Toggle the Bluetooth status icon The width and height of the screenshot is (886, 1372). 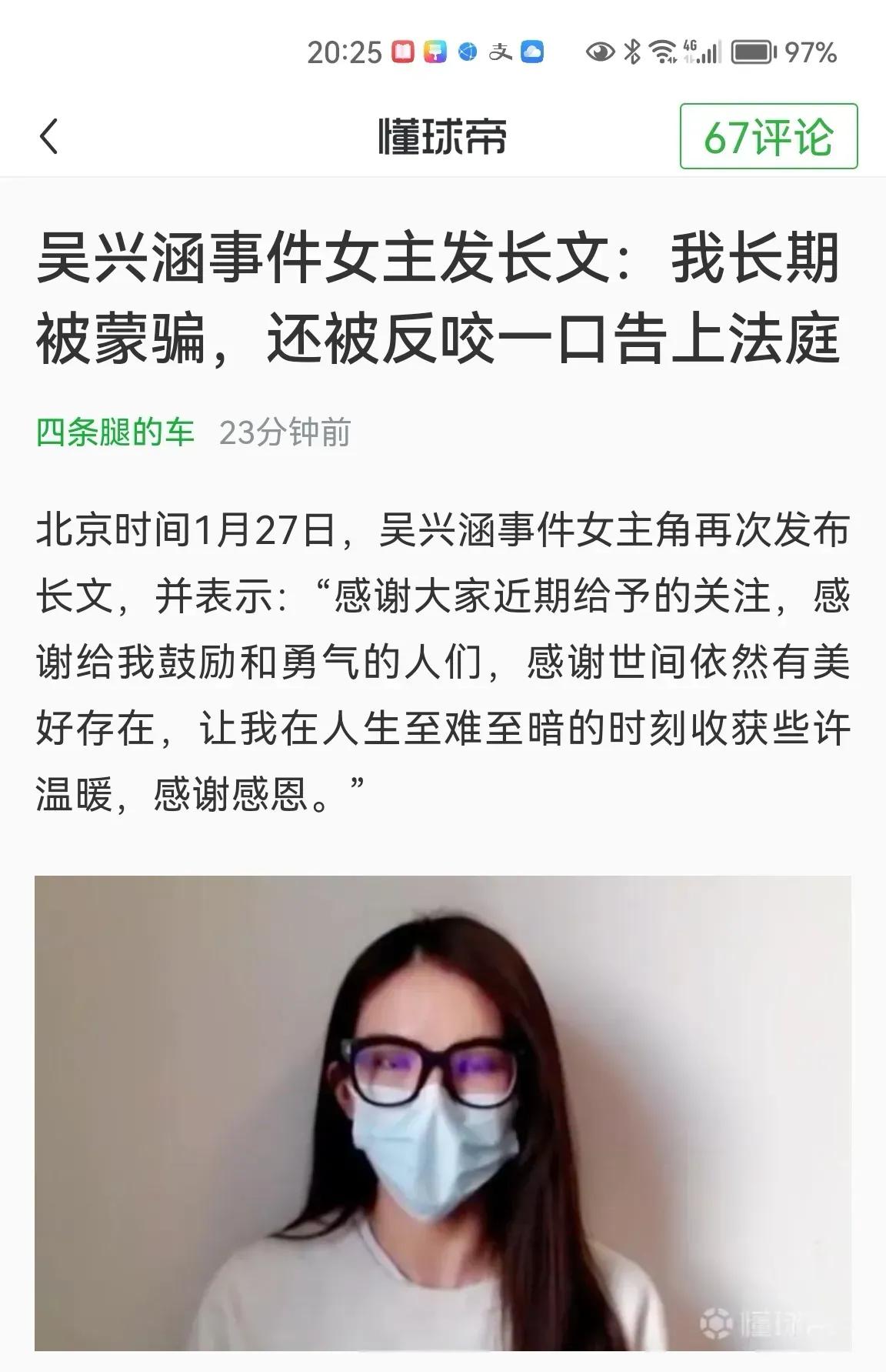(x=632, y=53)
